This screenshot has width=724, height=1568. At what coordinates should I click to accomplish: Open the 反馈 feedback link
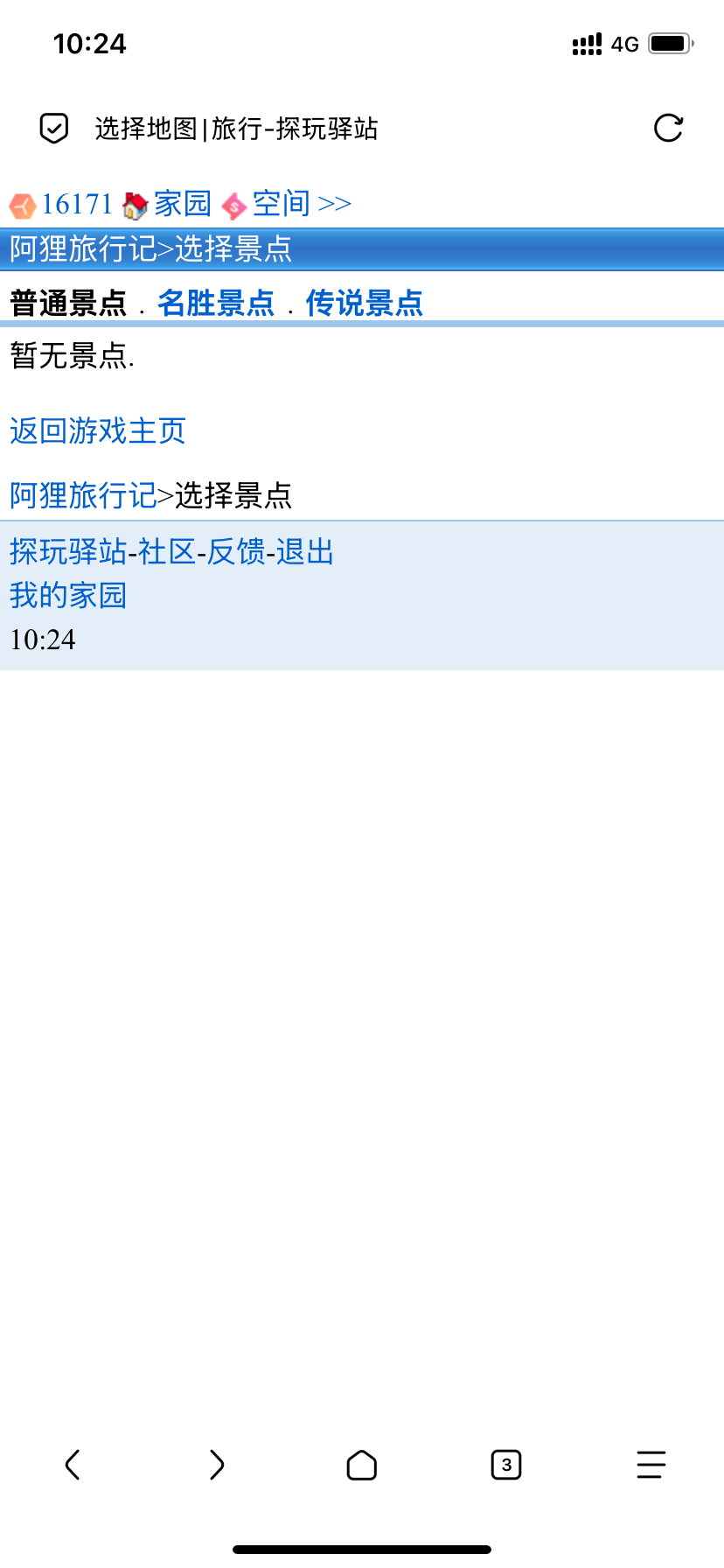click(x=236, y=552)
